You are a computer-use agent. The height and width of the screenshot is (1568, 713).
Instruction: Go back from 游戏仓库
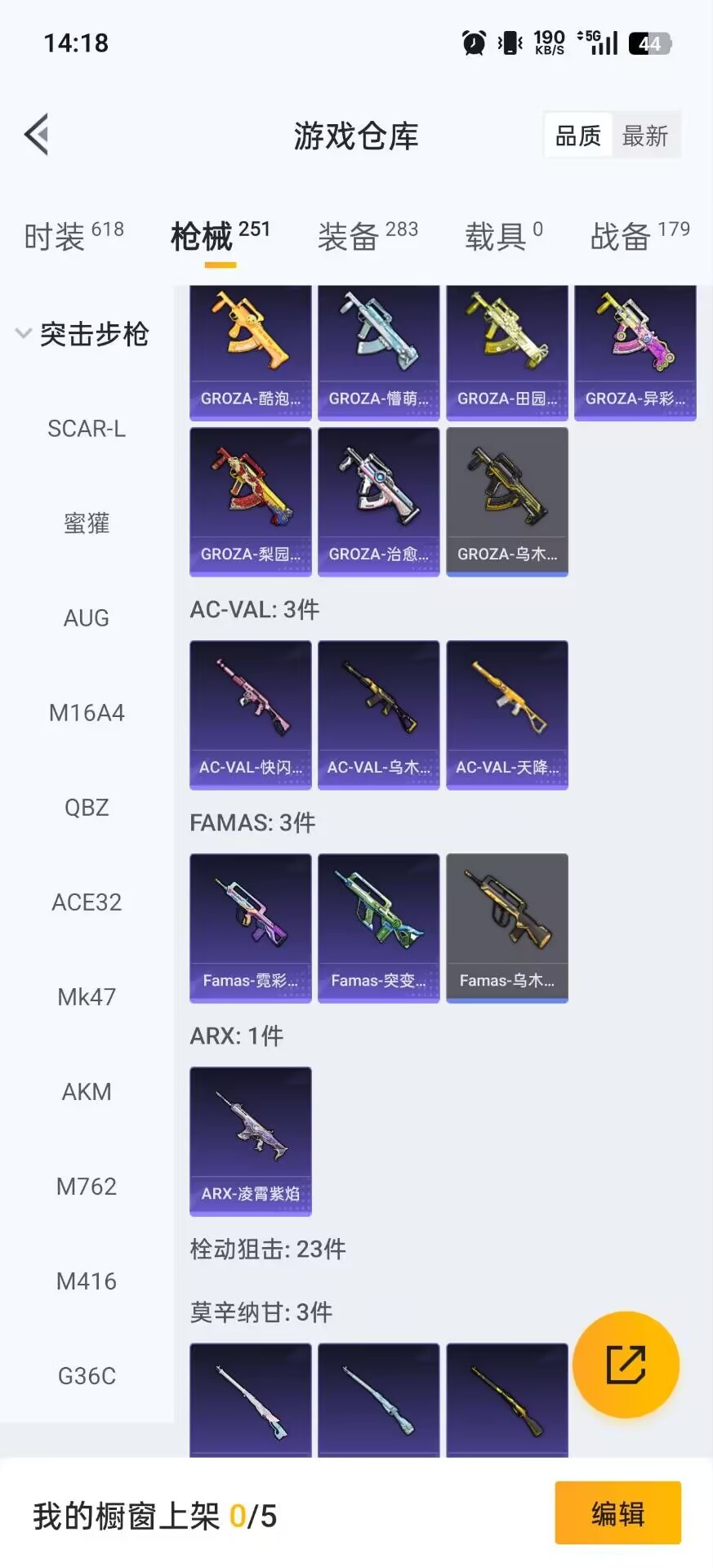[x=37, y=135]
